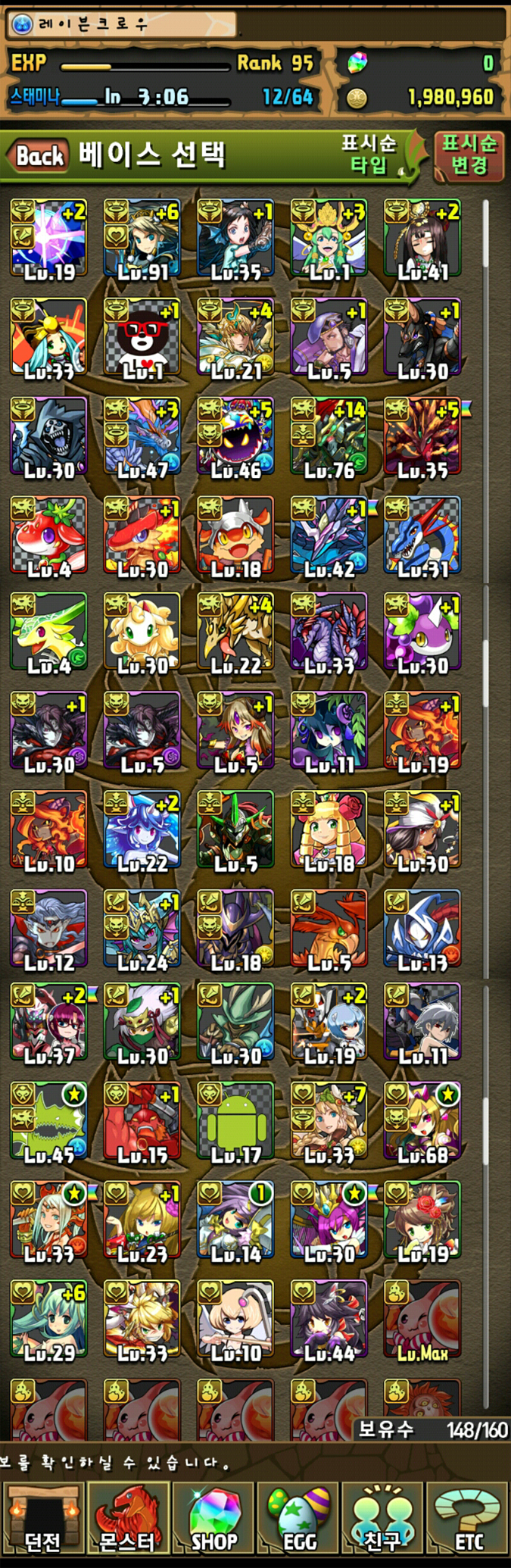511x1568 pixels.
Task: Open the ETC tab
Action: (468, 1520)
